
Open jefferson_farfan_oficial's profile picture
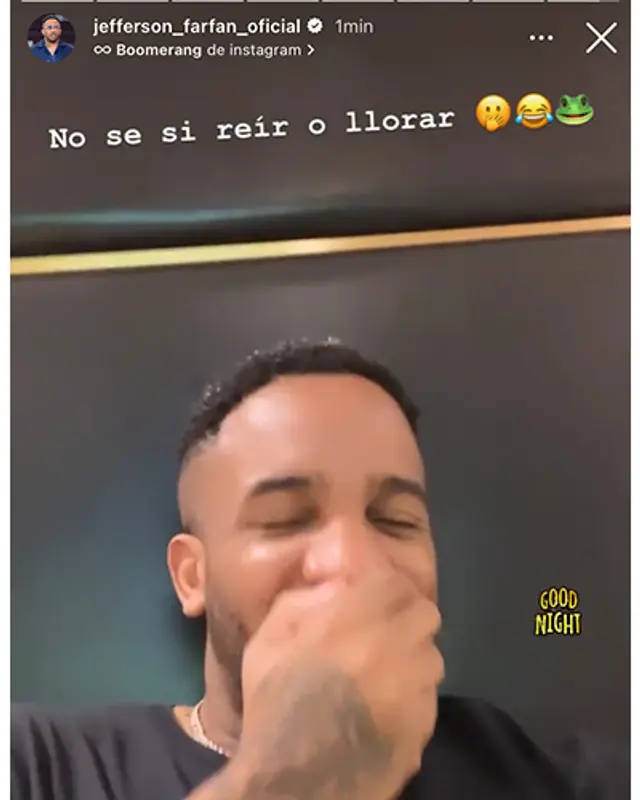(x=50, y=38)
